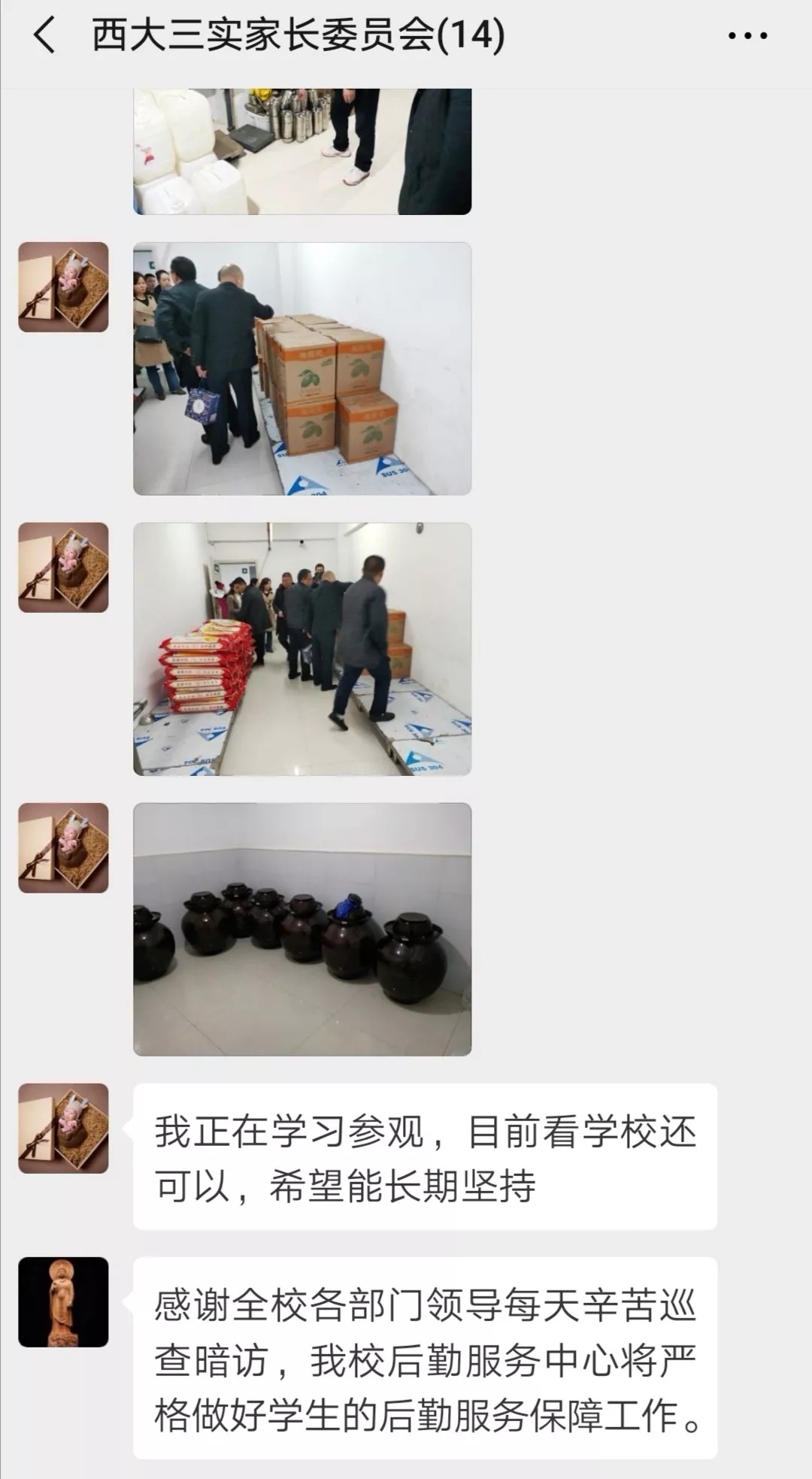This screenshot has width=812, height=1479.
Task: Go back from the group chat
Action: tap(45, 35)
